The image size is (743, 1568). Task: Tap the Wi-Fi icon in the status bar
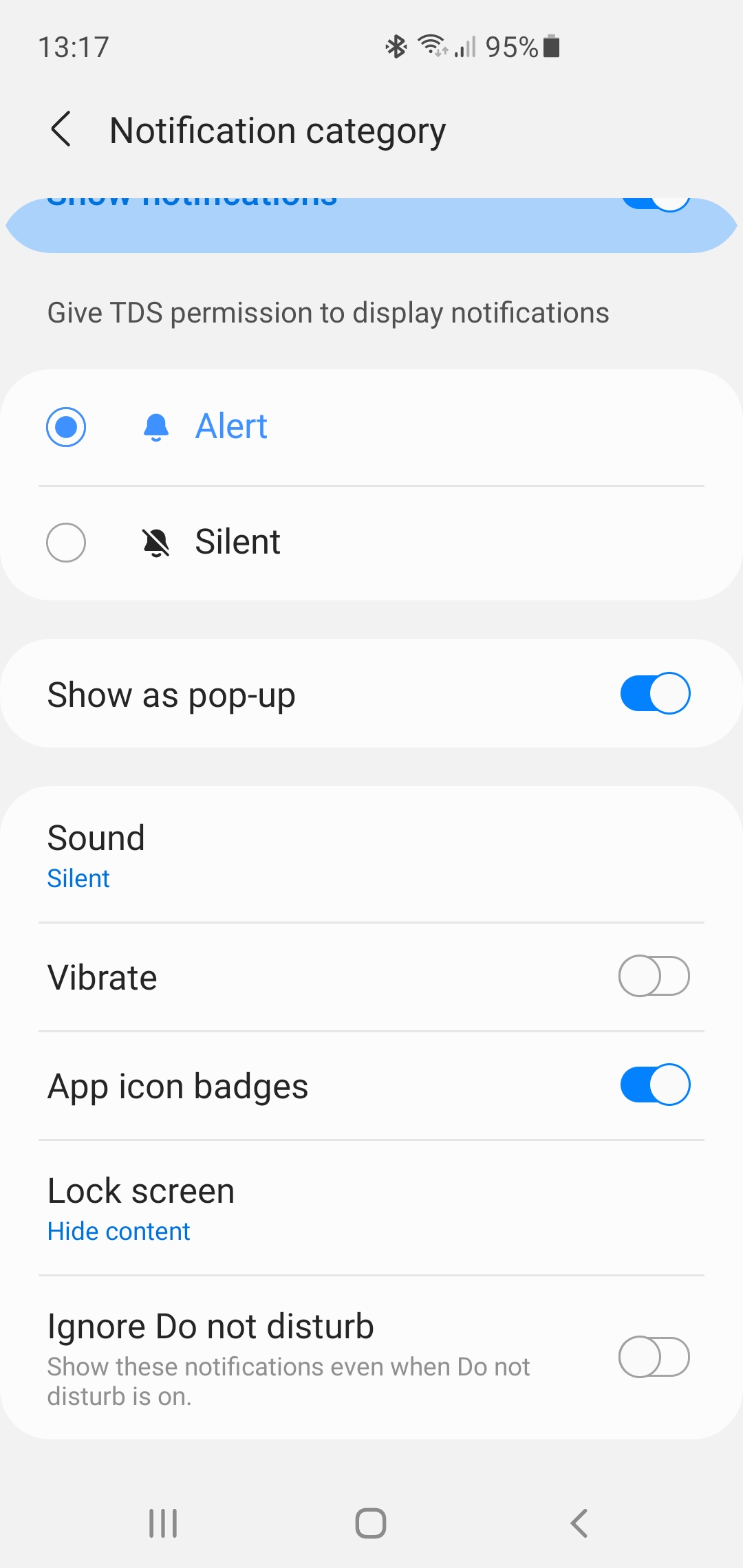pyautogui.click(x=433, y=45)
